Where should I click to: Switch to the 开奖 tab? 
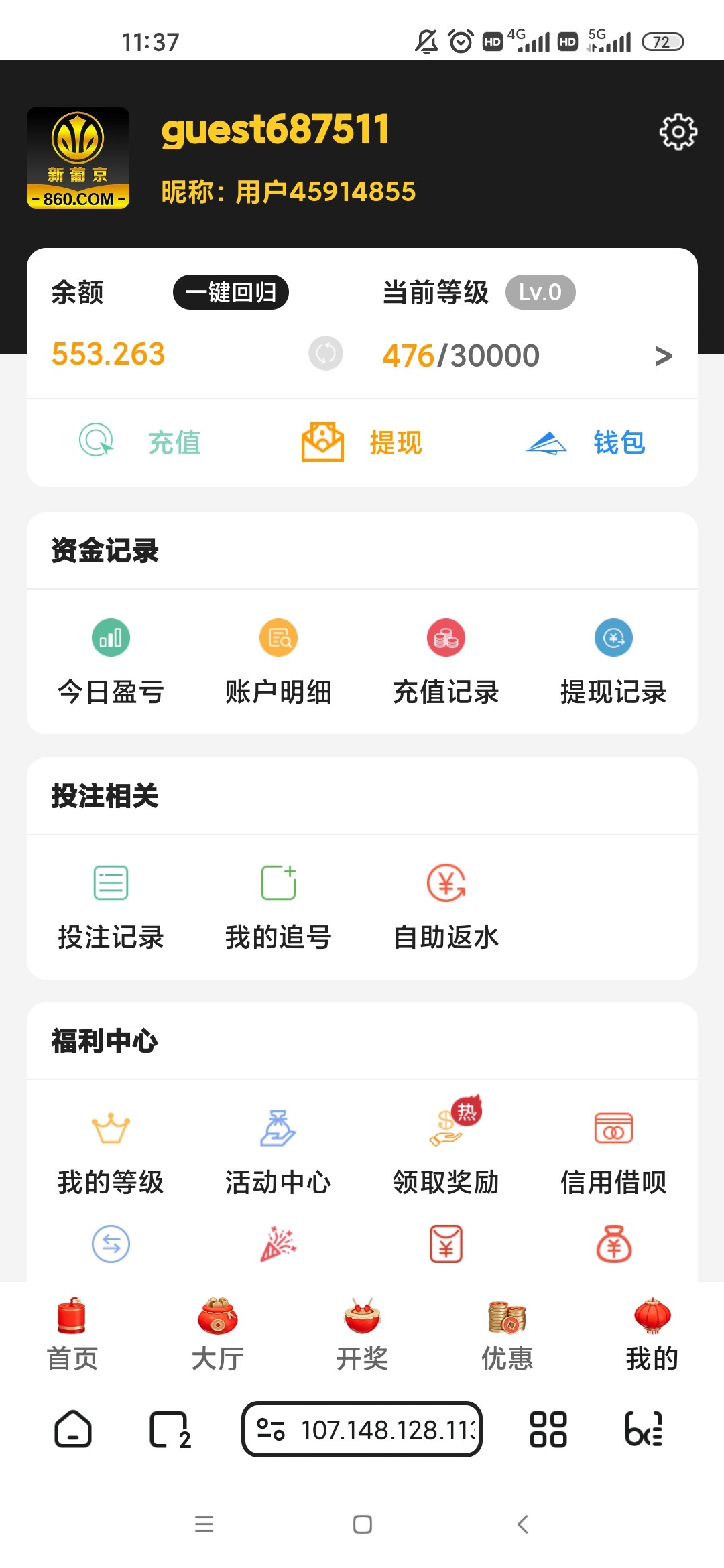coord(362,1335)
